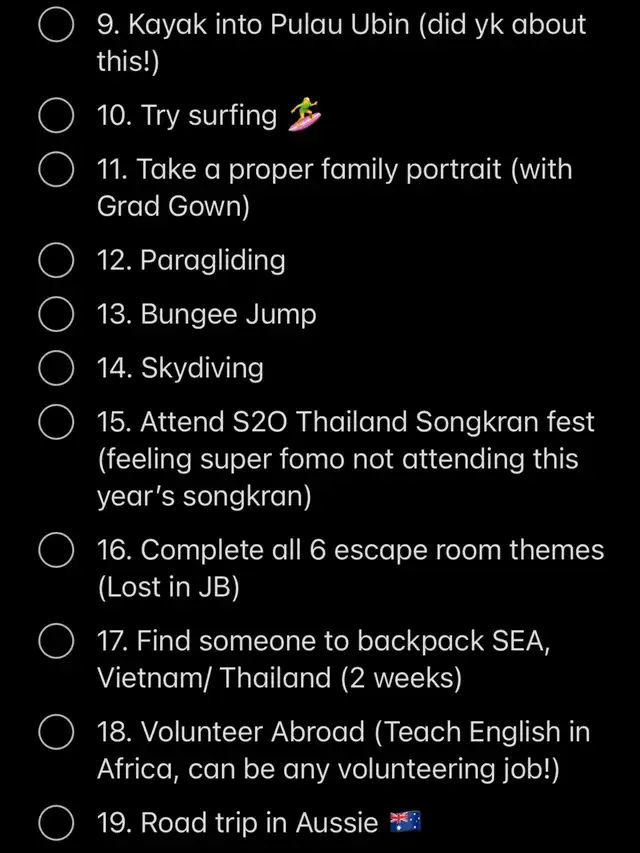This screenshot has width=640, height=853.
Task: Mark the escape room themes item complete
Action: coord(56,552)
